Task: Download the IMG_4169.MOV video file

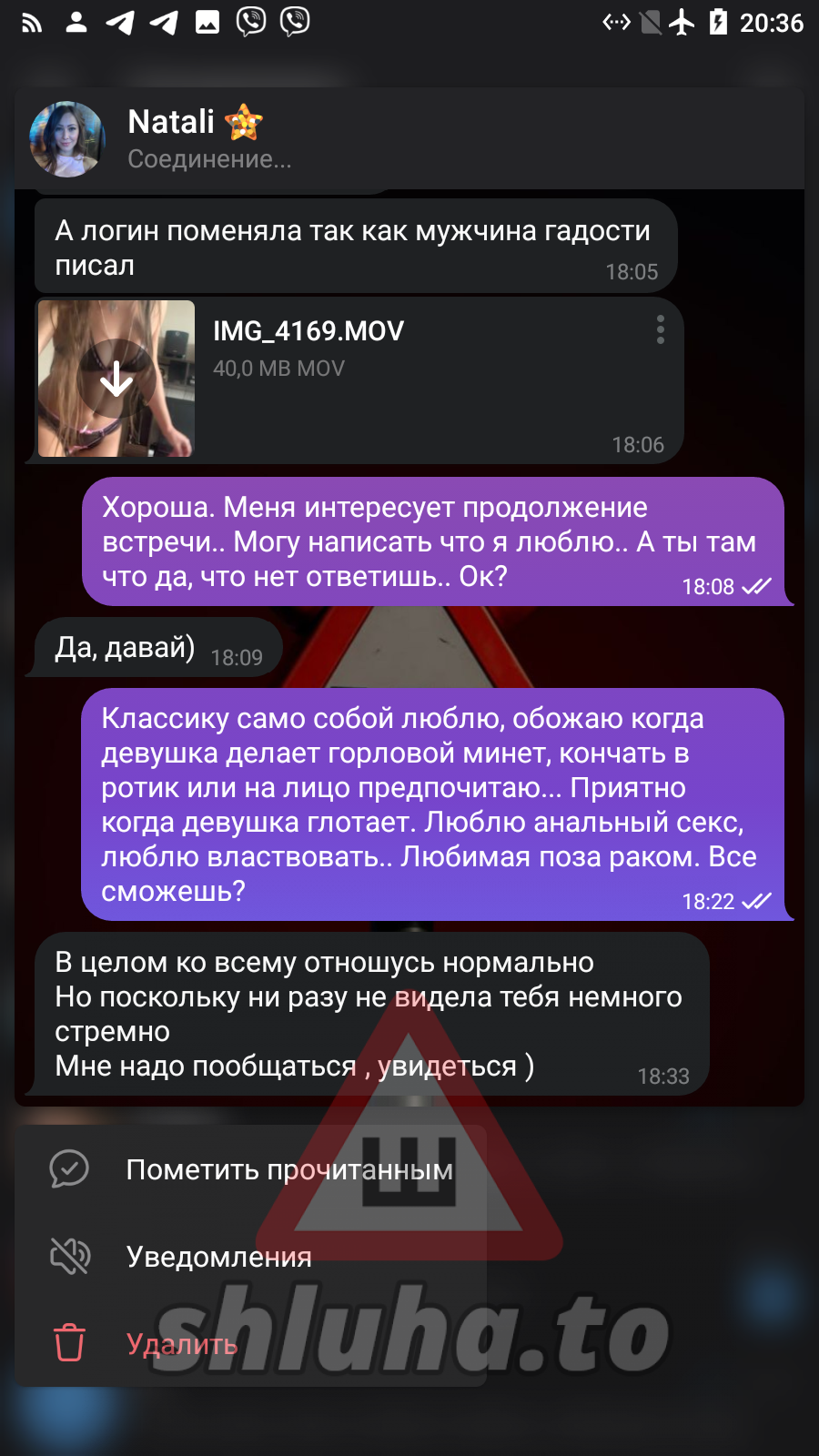Action: (x=116, y=379)
